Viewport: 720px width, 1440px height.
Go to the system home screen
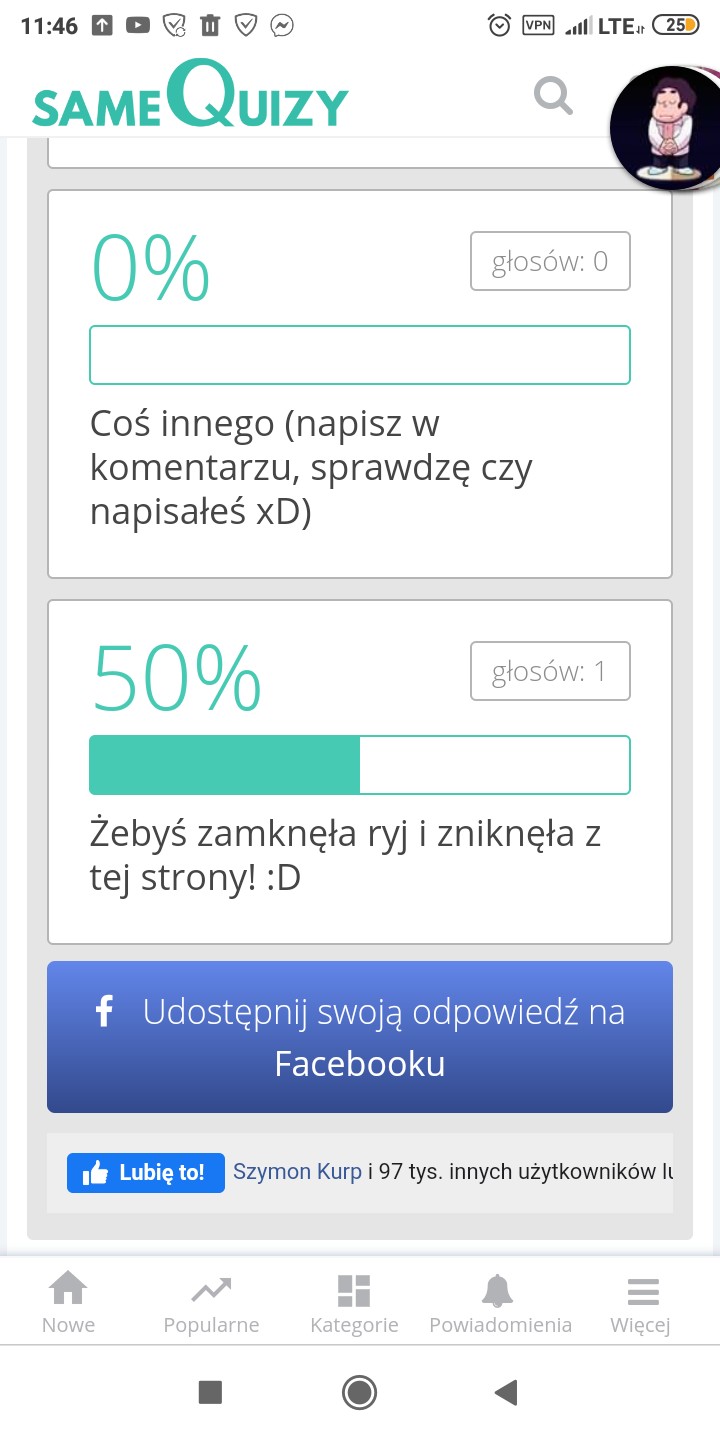pos(359,1392)
